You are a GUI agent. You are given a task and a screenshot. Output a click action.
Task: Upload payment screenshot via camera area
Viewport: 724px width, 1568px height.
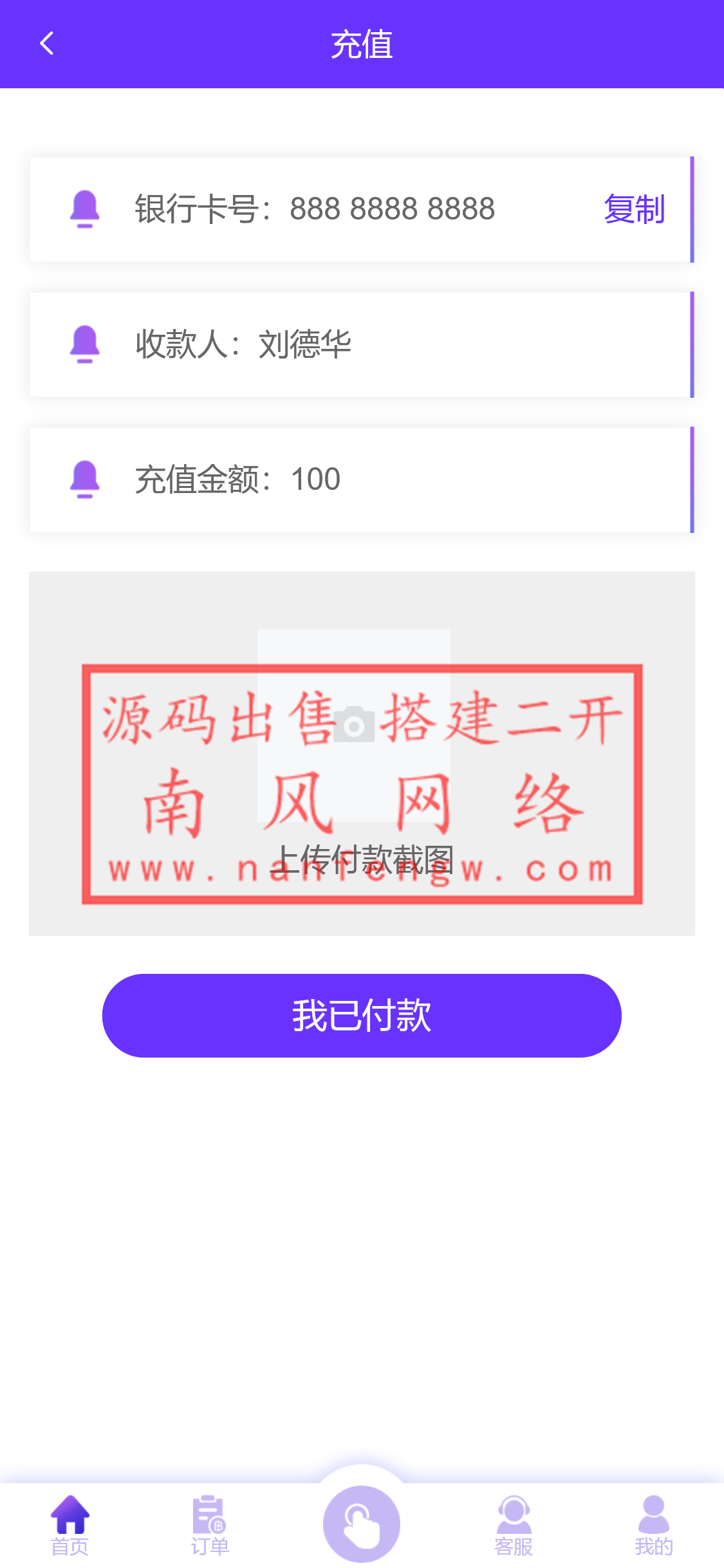click(354, 726)
